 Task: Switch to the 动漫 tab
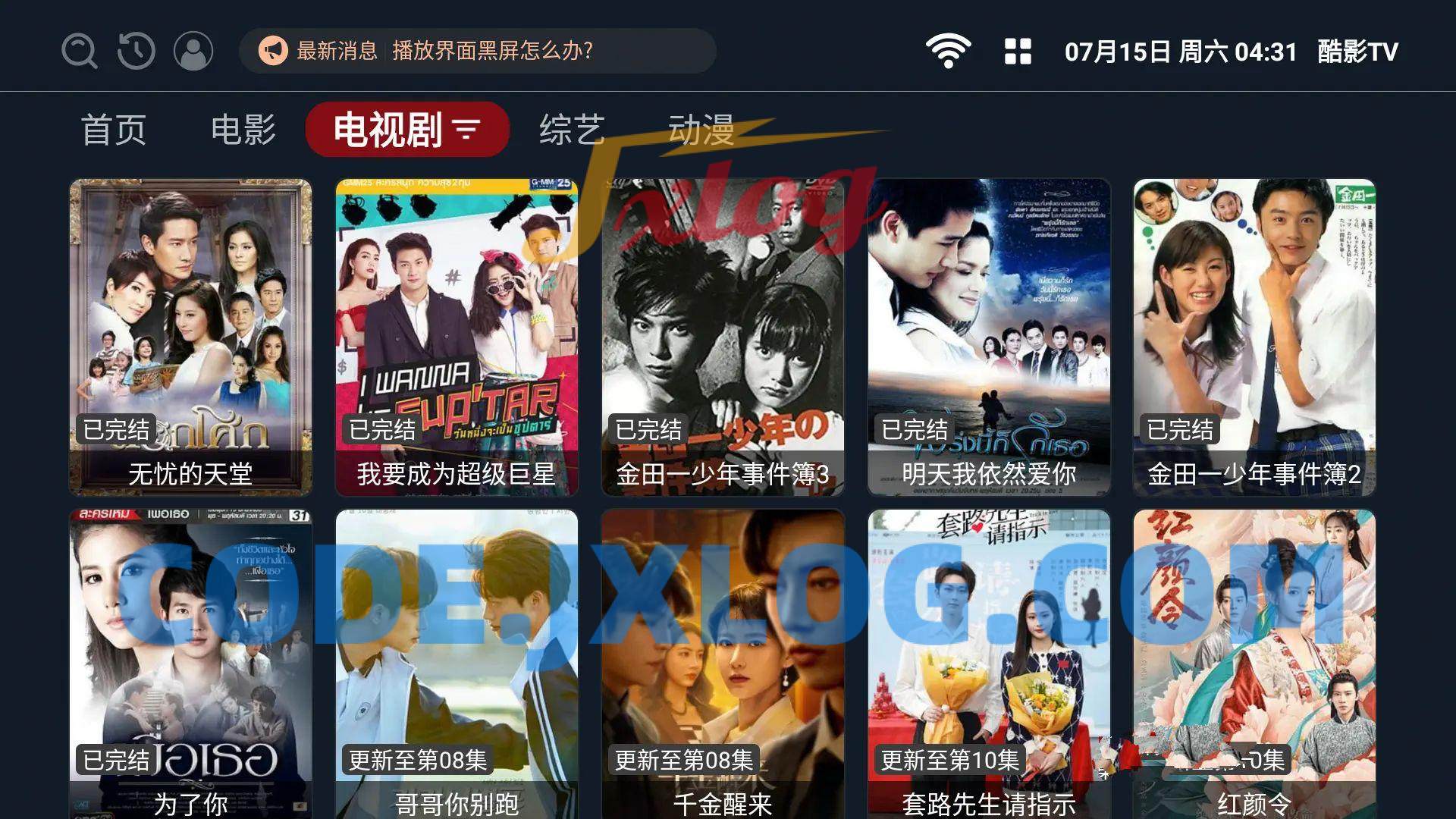(701, 130)
